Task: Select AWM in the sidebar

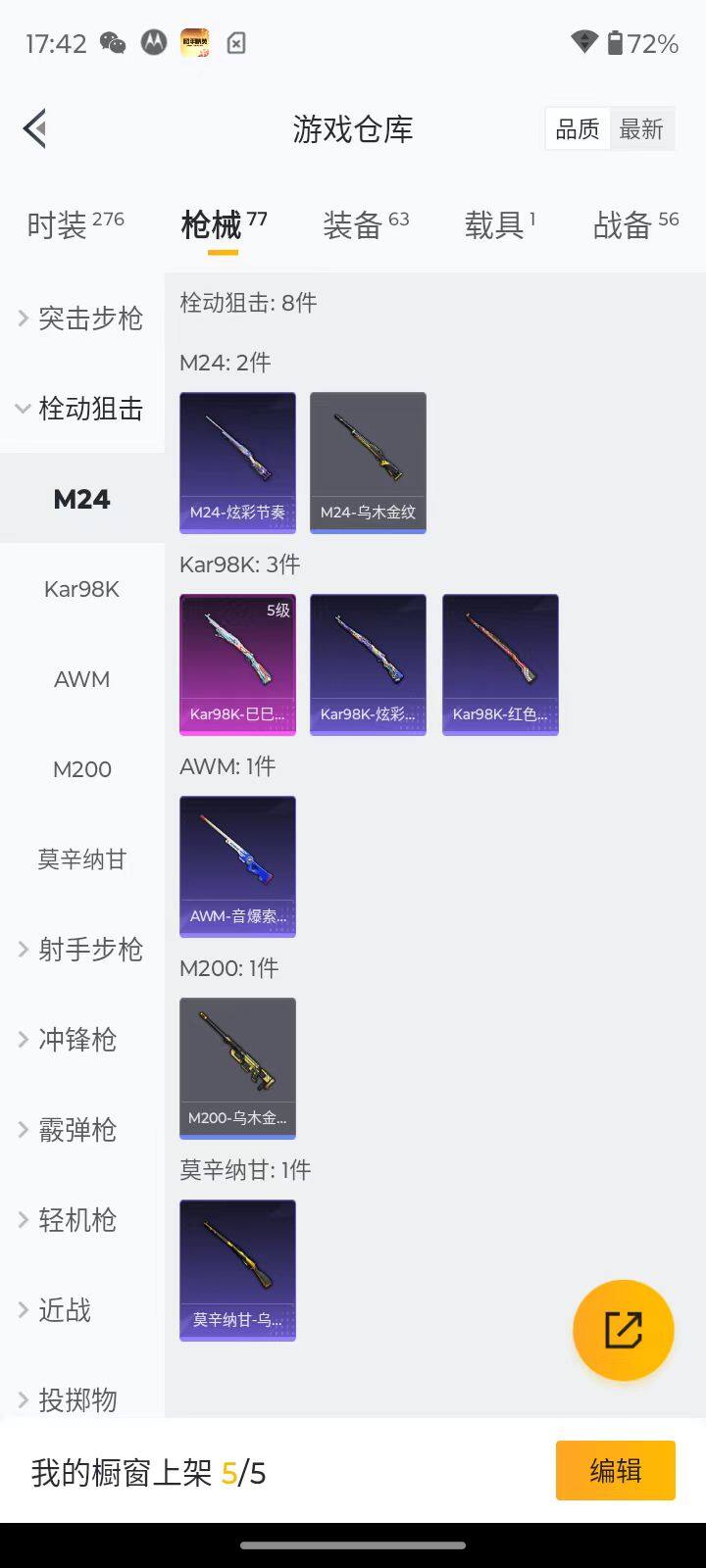Action: (82, 679)
